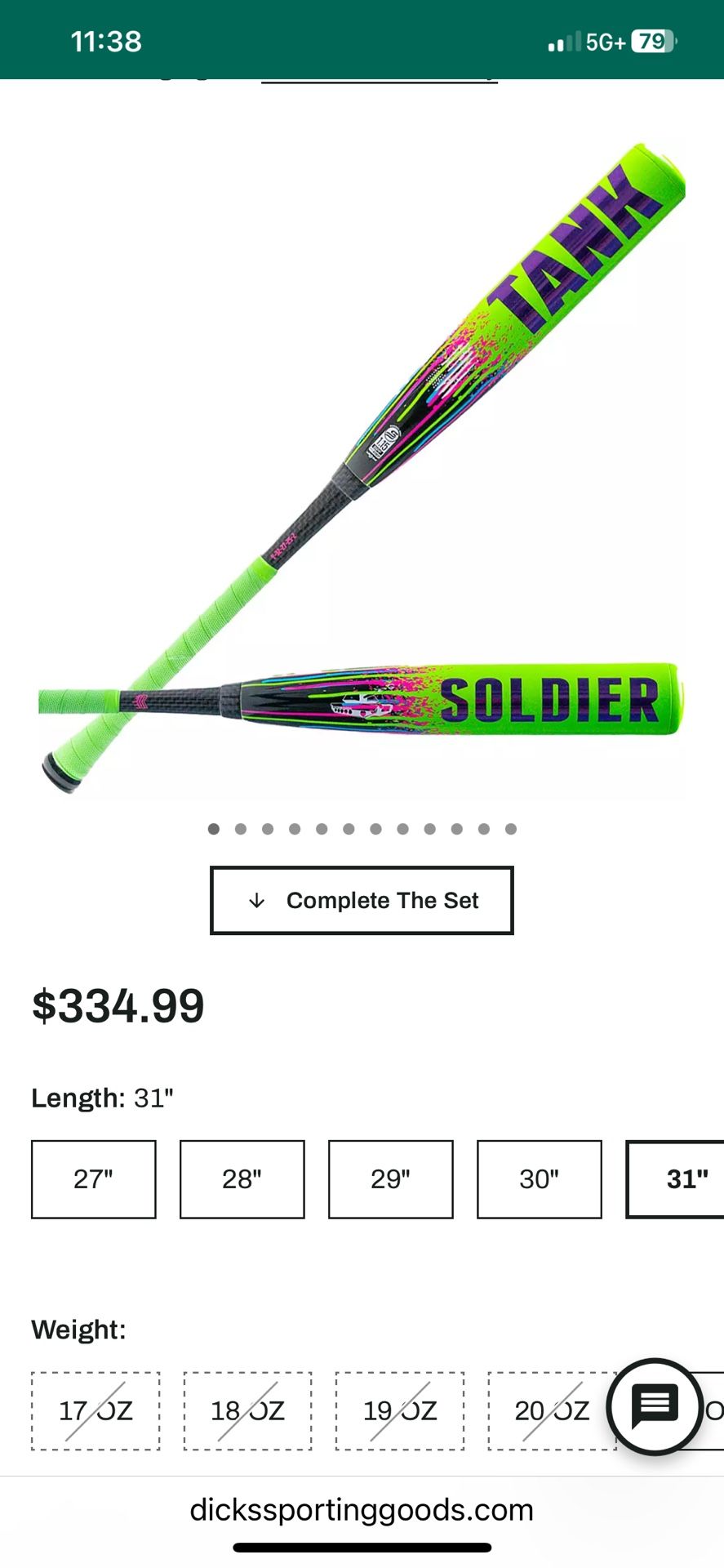
Task: Select the 28" length option
Action: point(242,1178)
